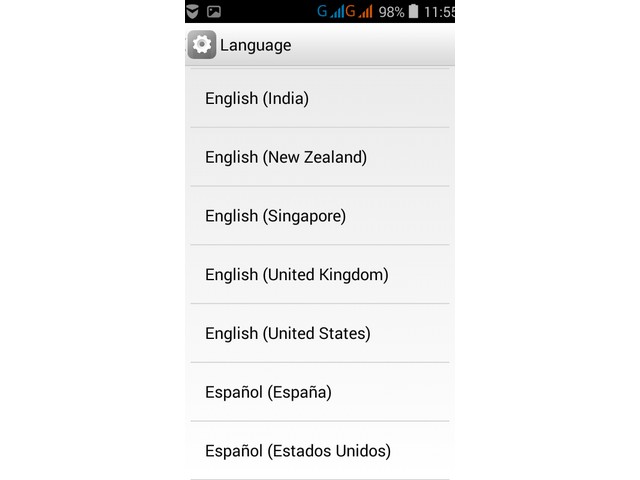
Task: Go back via the Language settings icon
Action: click(x=202, y=45)
